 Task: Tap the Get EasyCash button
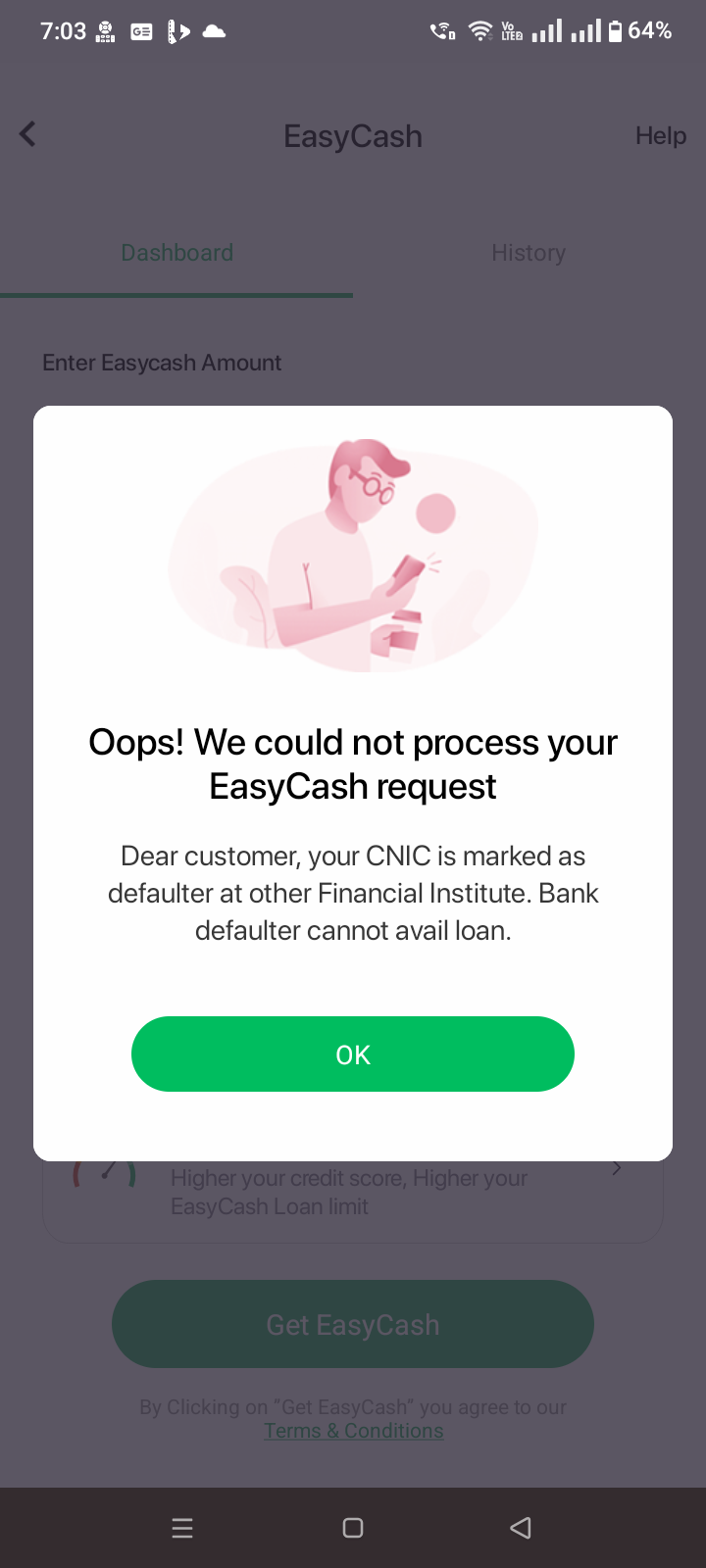[353, 1324]
